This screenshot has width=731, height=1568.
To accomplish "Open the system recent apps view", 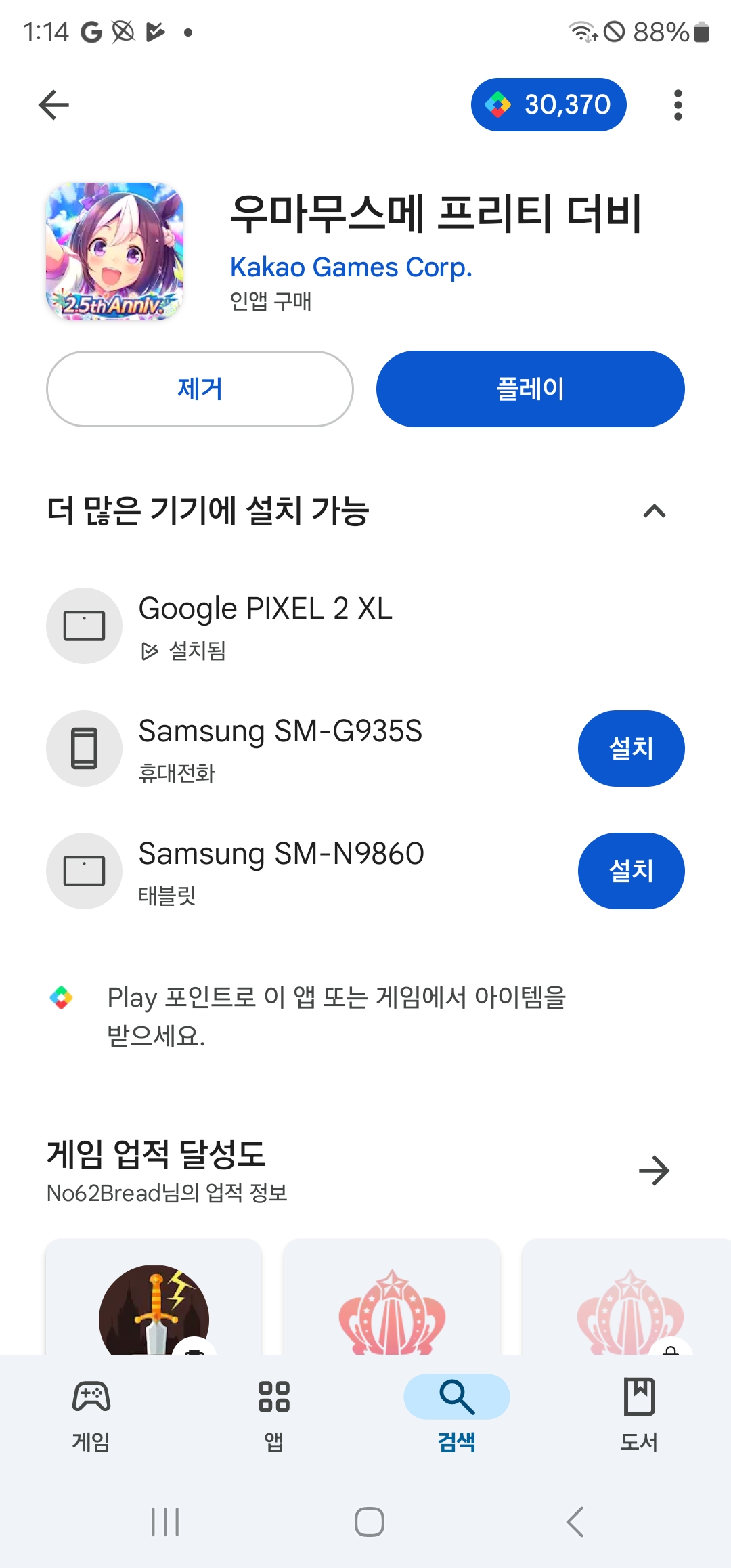I will [x=165, y=1522].
